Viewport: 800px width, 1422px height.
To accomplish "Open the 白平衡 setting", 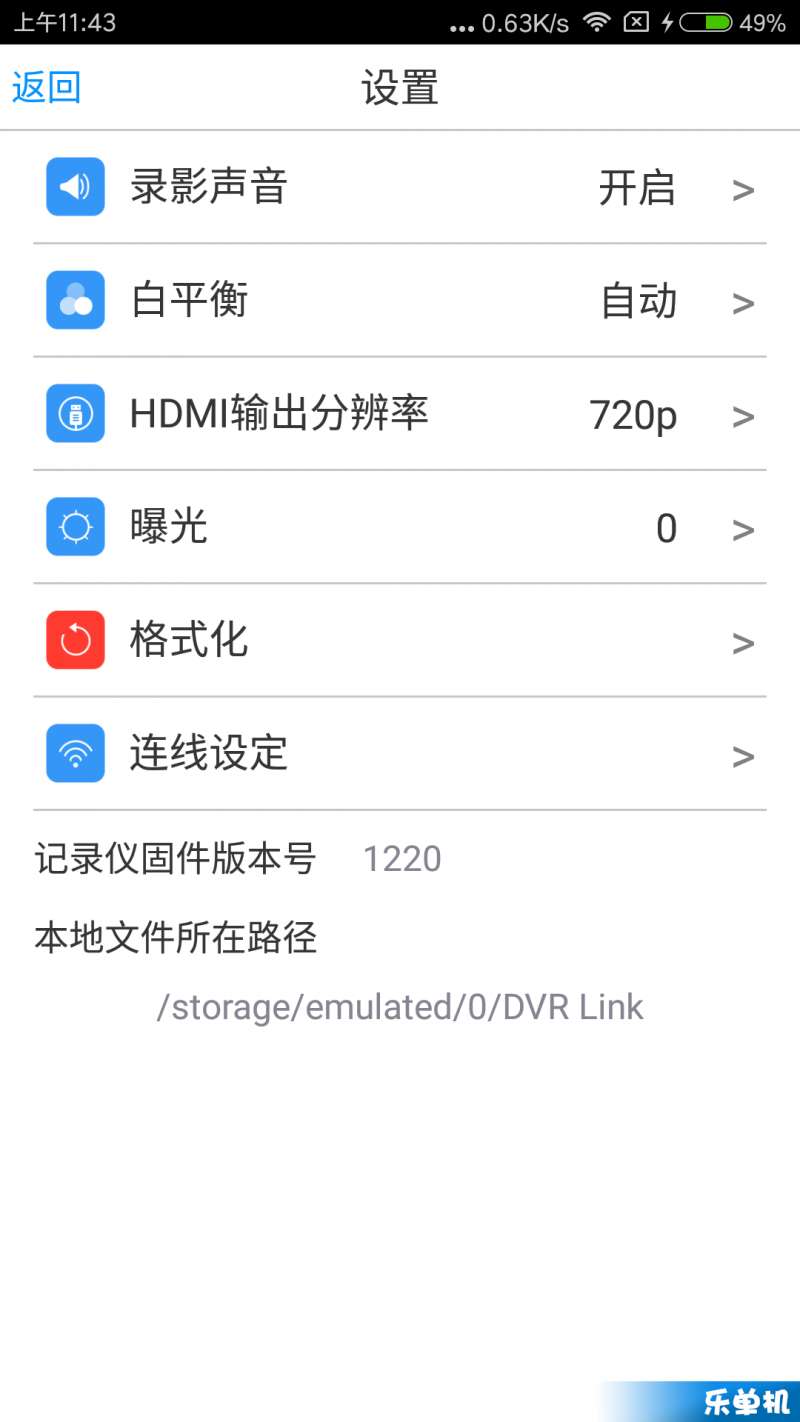I will pos(400,300).
